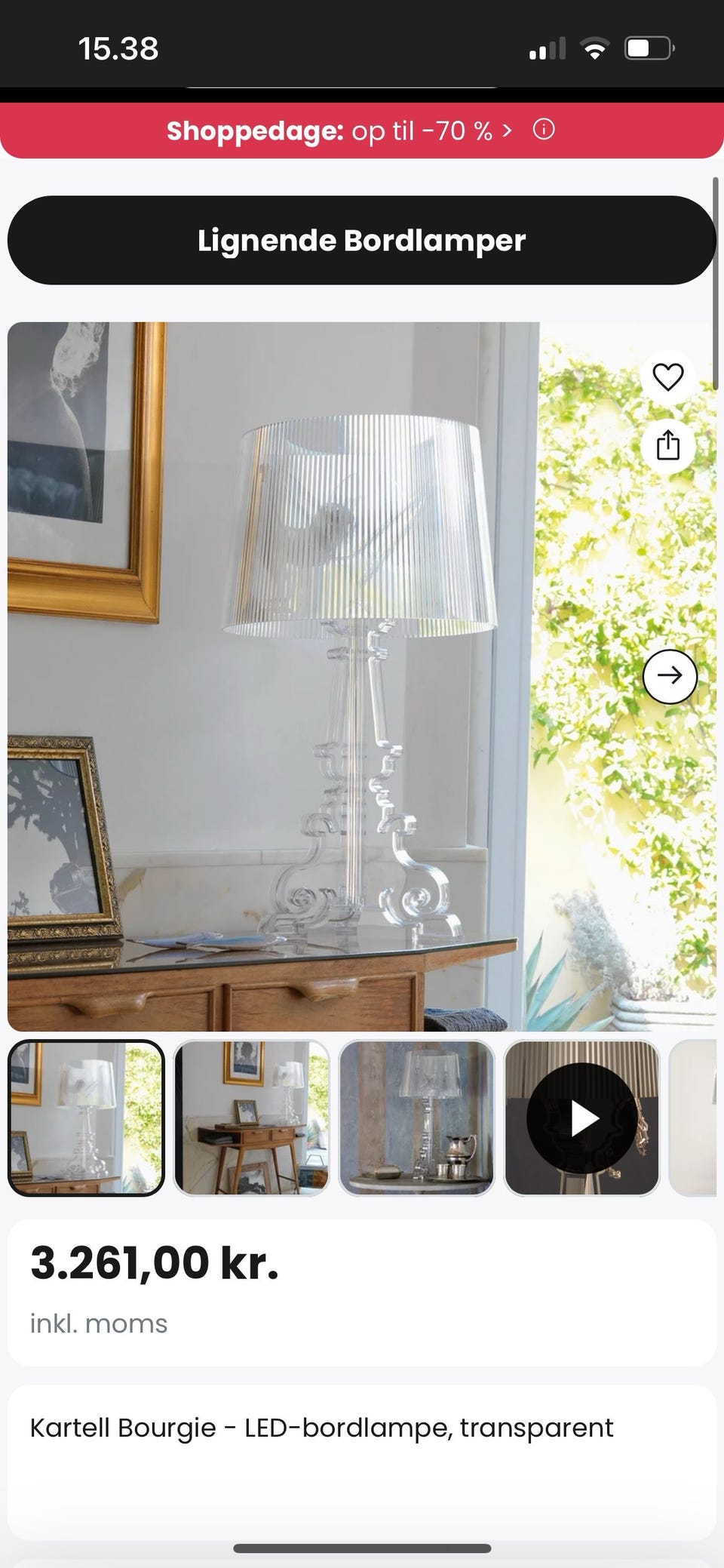Switch to the video thumbnail tab
The height and width of the screenshot is (1568, 724).
(582, 1121)
